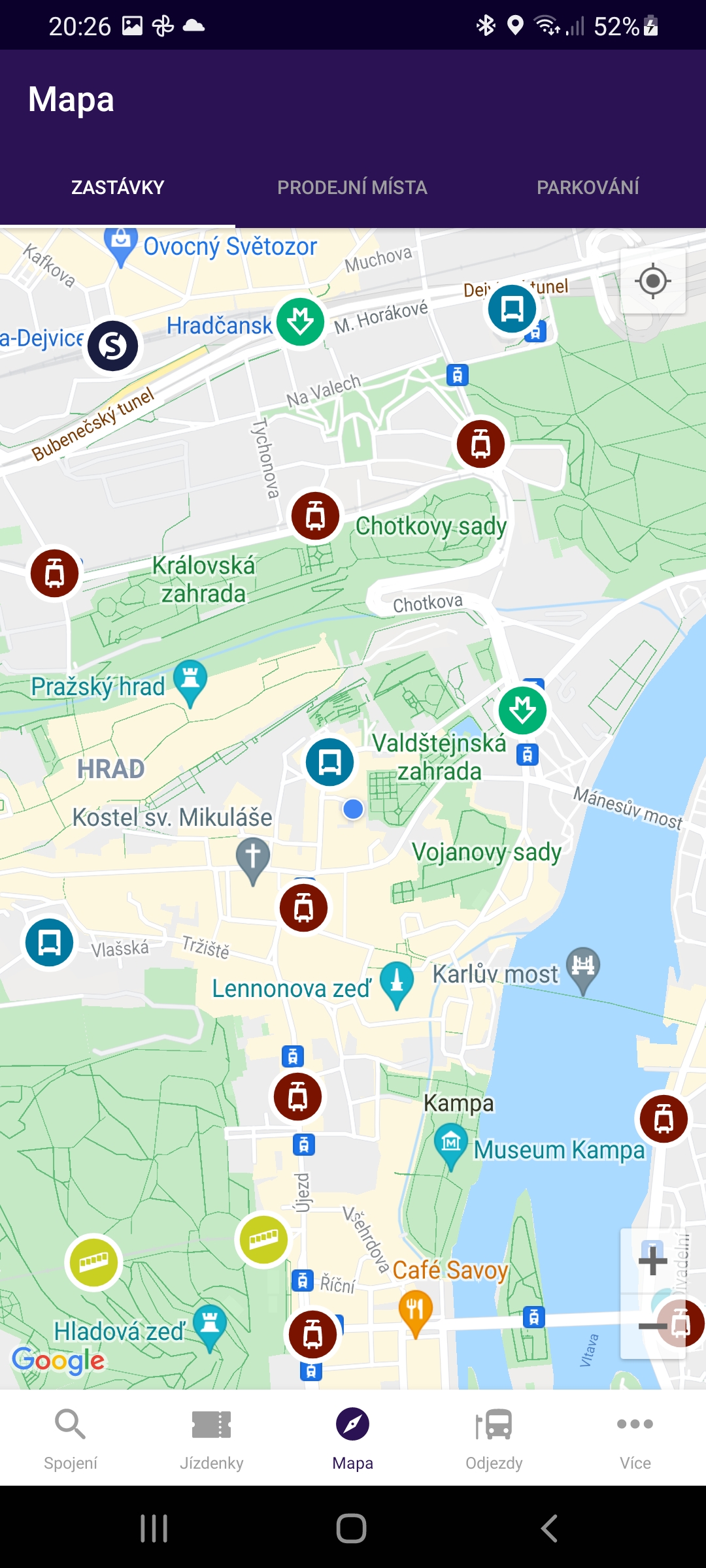Center map on my location
The height and width of the screenshot is (1568, 706).
coord(652,281)
